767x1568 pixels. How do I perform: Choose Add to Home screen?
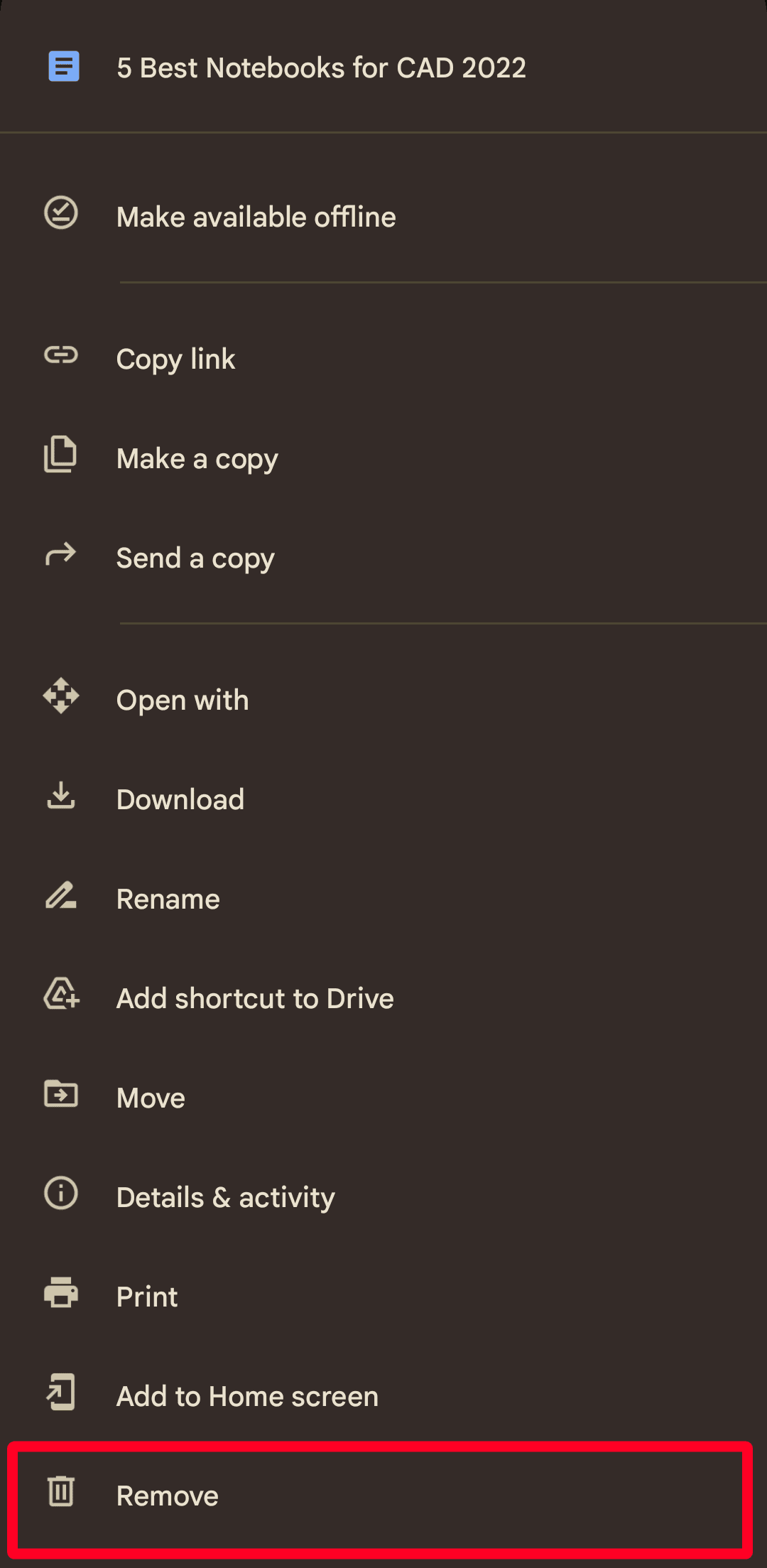pos(247,1395)
